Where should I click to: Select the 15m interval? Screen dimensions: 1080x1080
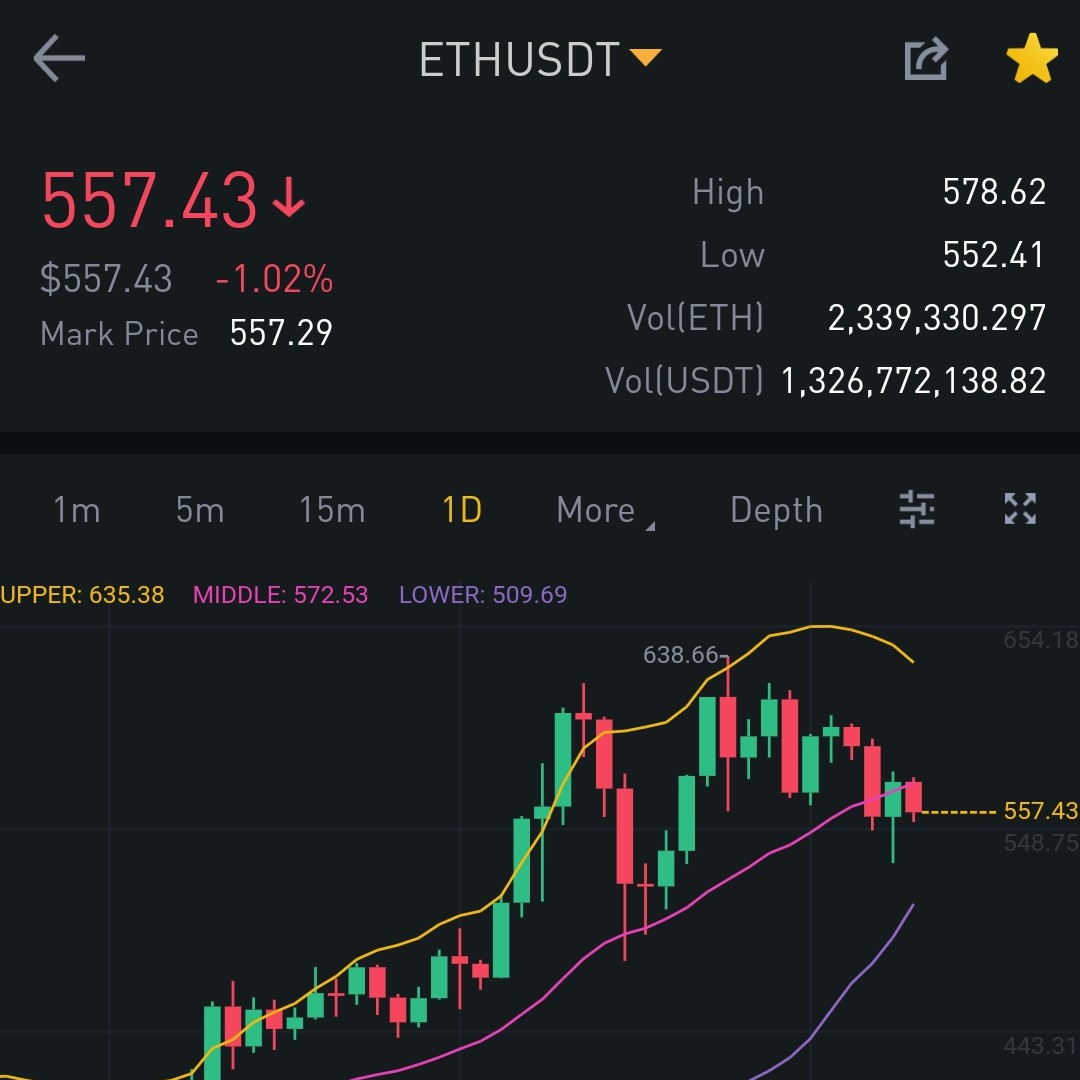pyautogui.click(x=332, y=510)
